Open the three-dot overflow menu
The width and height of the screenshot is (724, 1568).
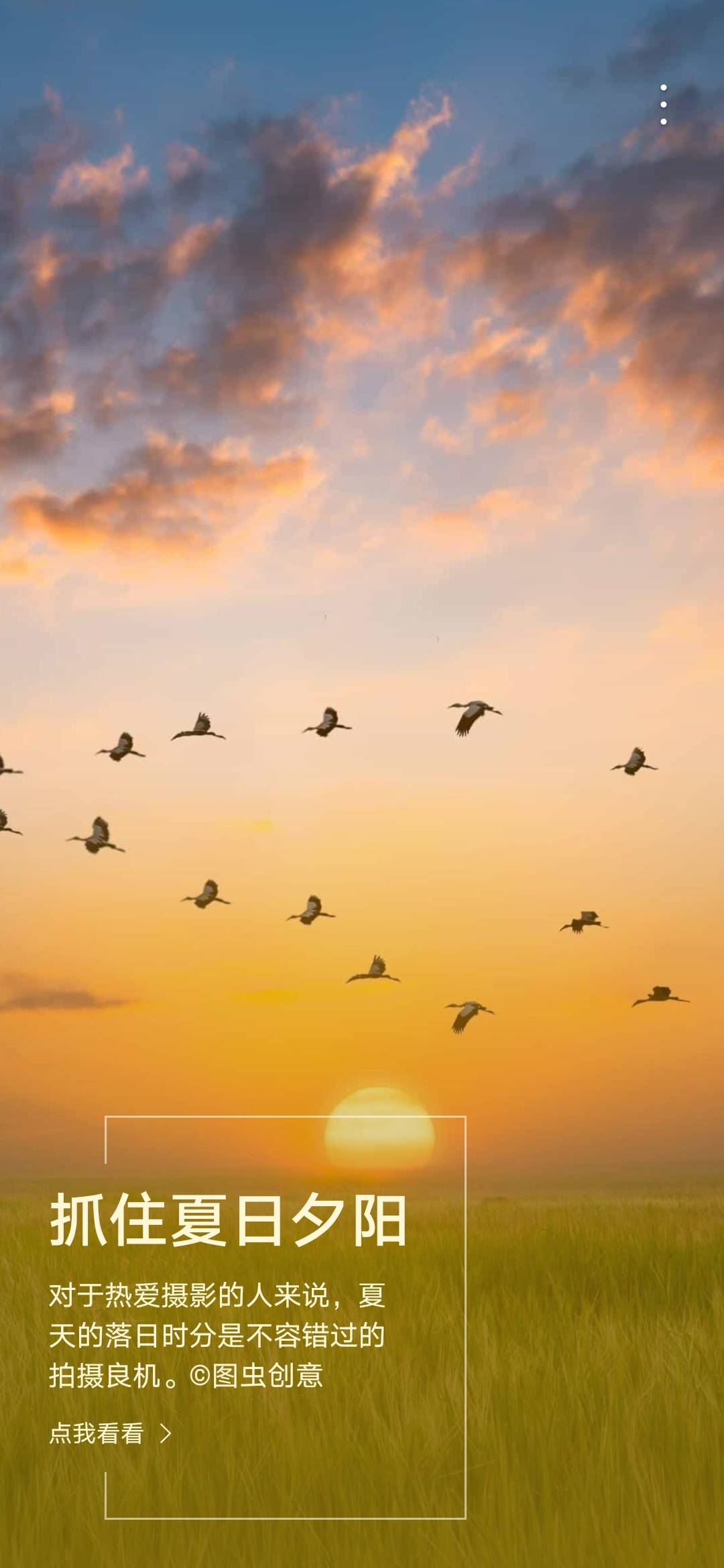pyautogui.click(x=663, y=105)
